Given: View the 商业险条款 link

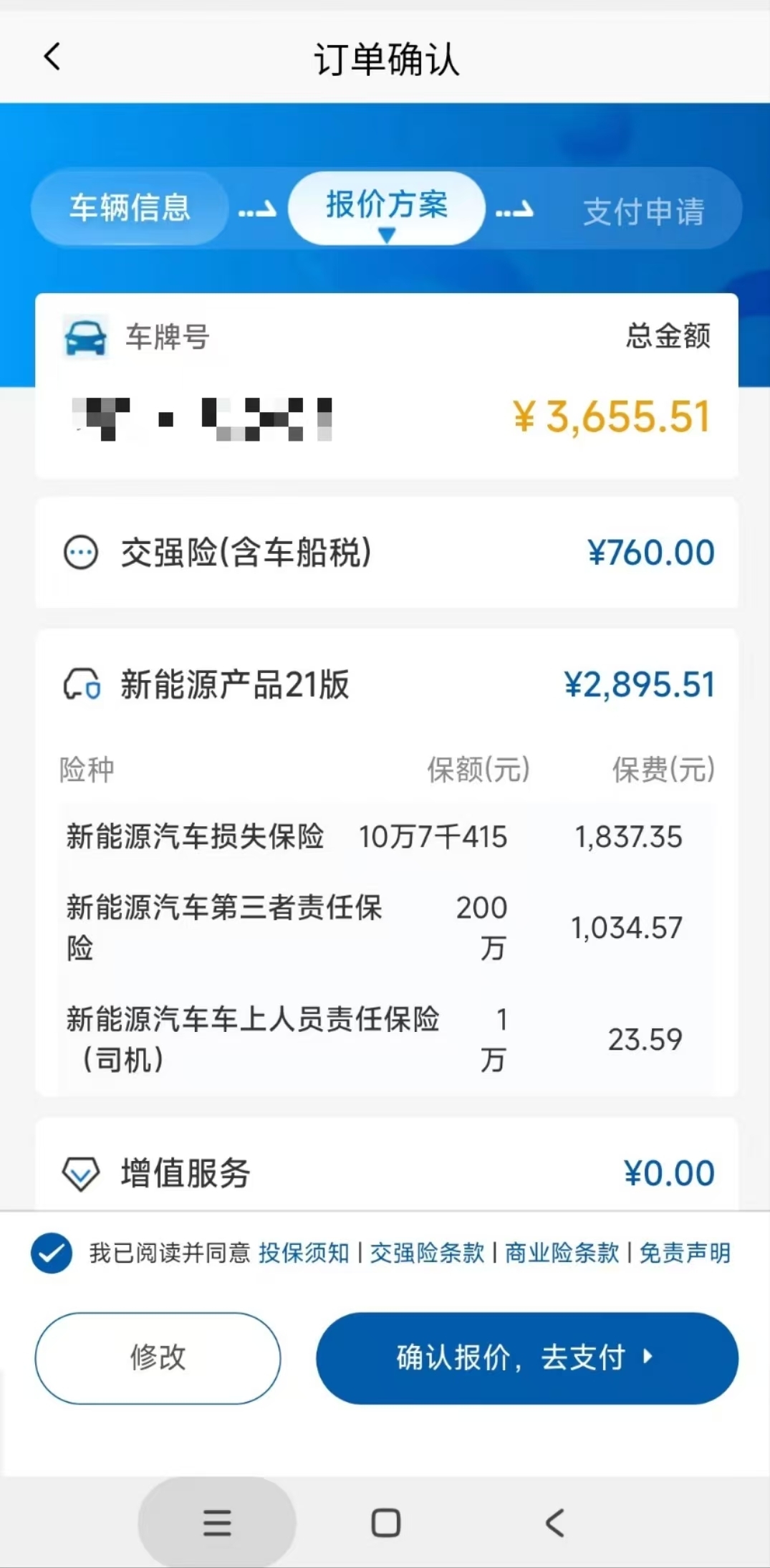Looking at the screenshot, I should pos(562,1253).
